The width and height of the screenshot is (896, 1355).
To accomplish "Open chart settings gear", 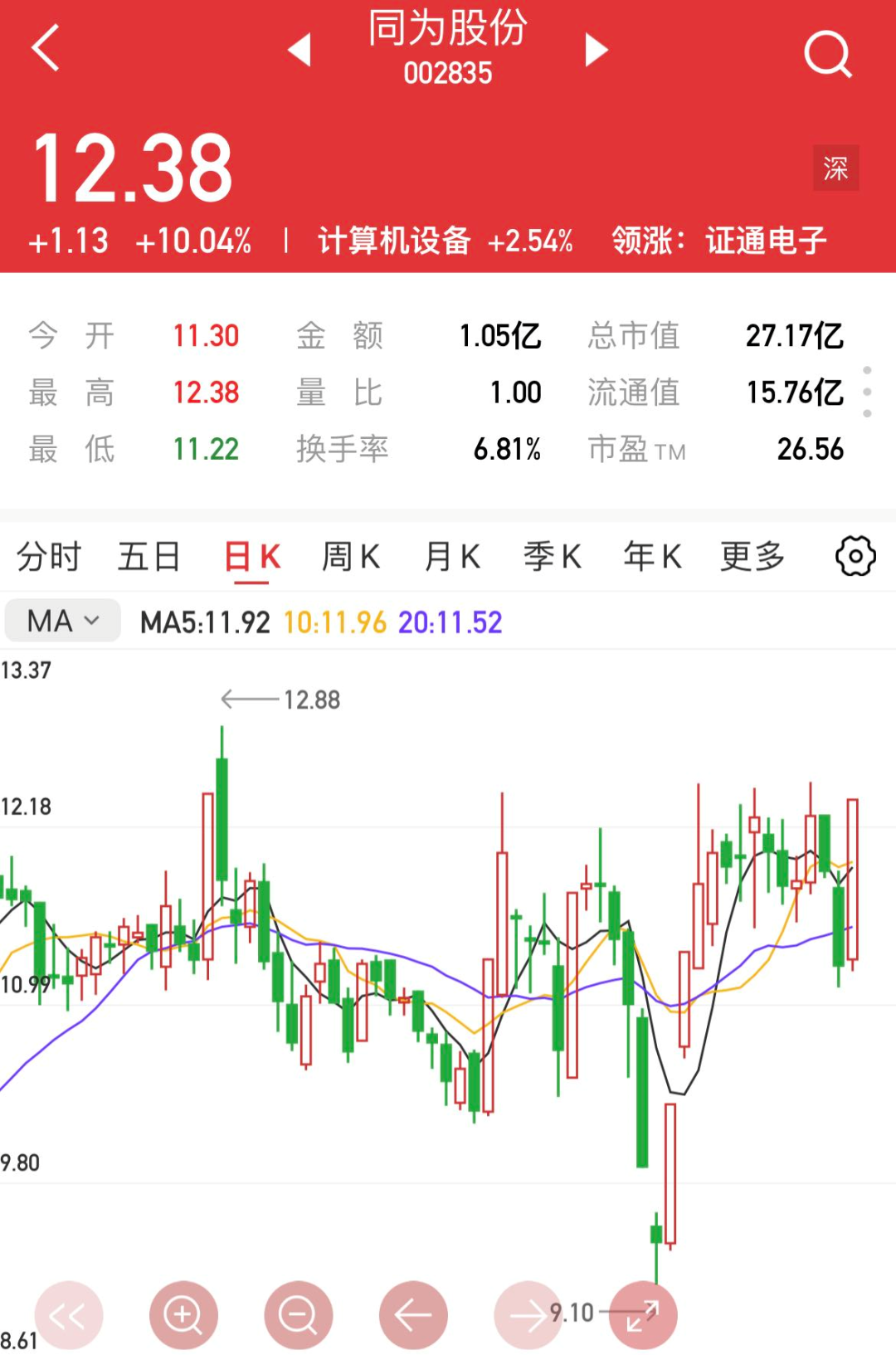I will 855,556.
